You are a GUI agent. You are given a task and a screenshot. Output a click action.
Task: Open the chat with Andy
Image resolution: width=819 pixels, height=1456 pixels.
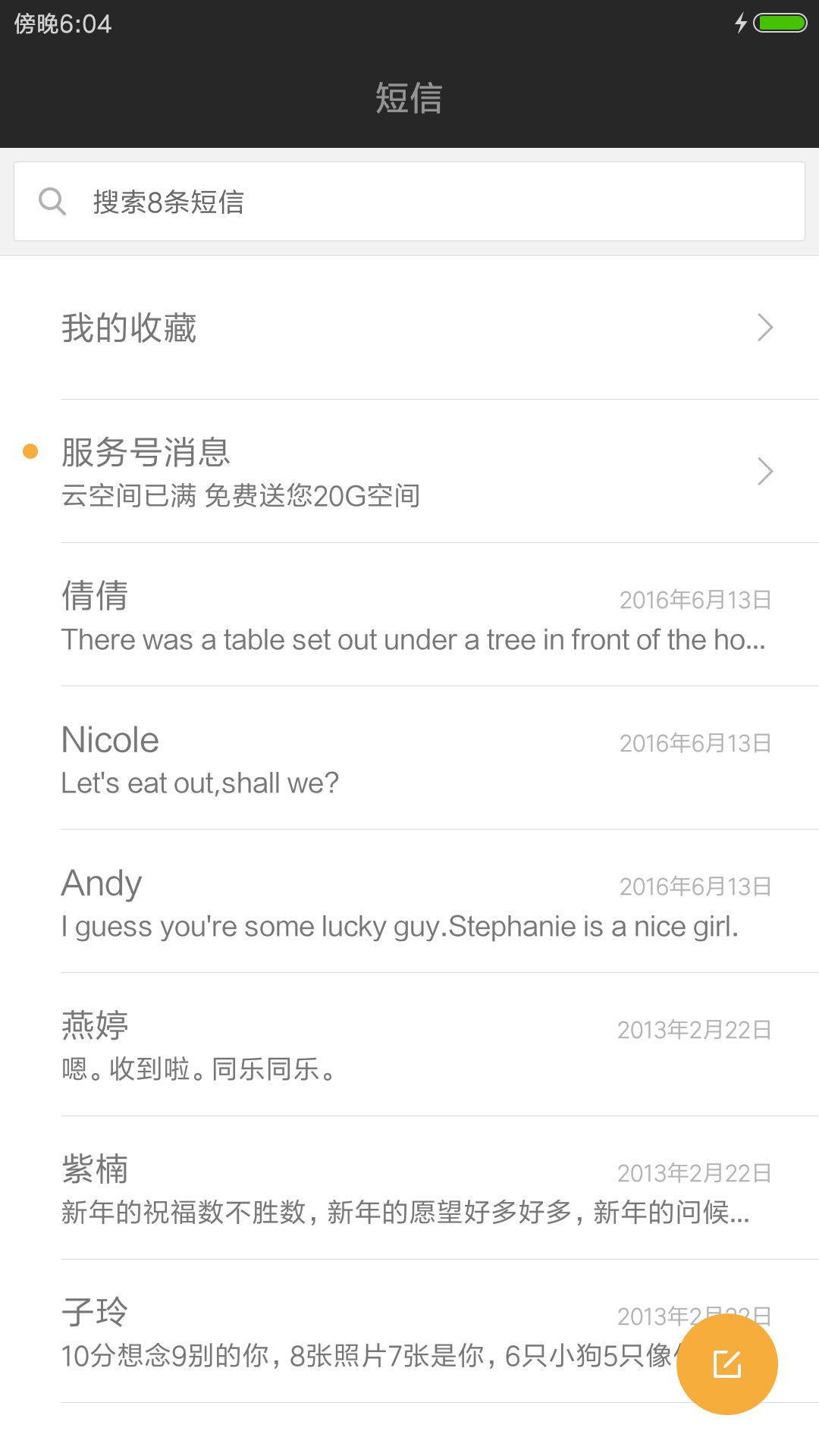tap(409, 901)
